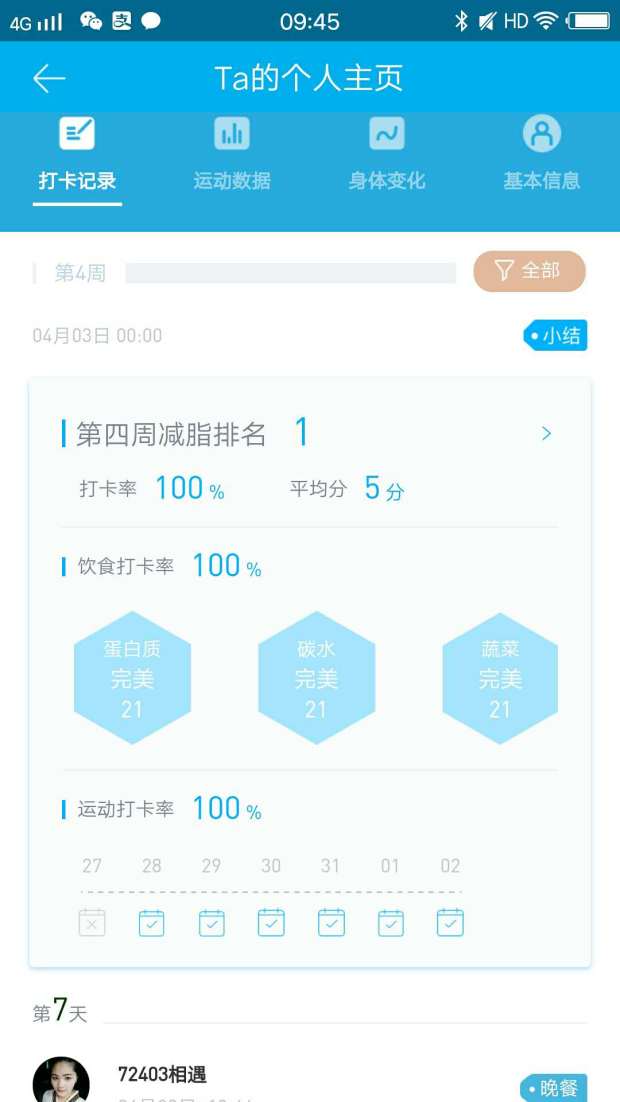
Task: Switch to the 运动数据 tab
Action: pos(232,155)
